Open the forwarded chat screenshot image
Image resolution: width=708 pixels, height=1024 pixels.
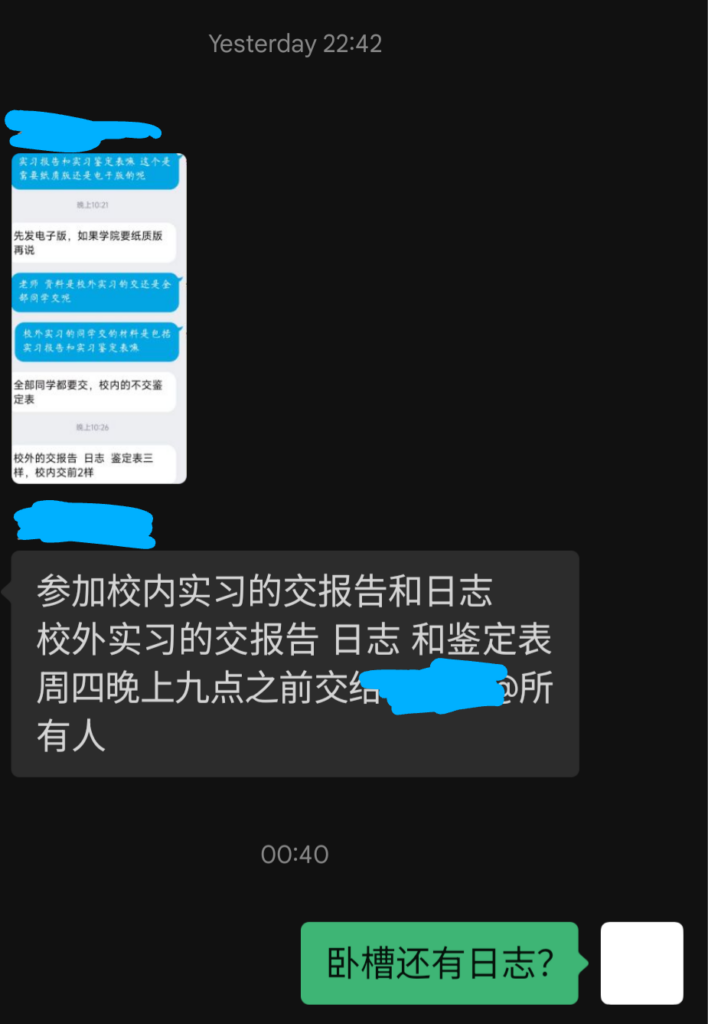pos(98,317)
